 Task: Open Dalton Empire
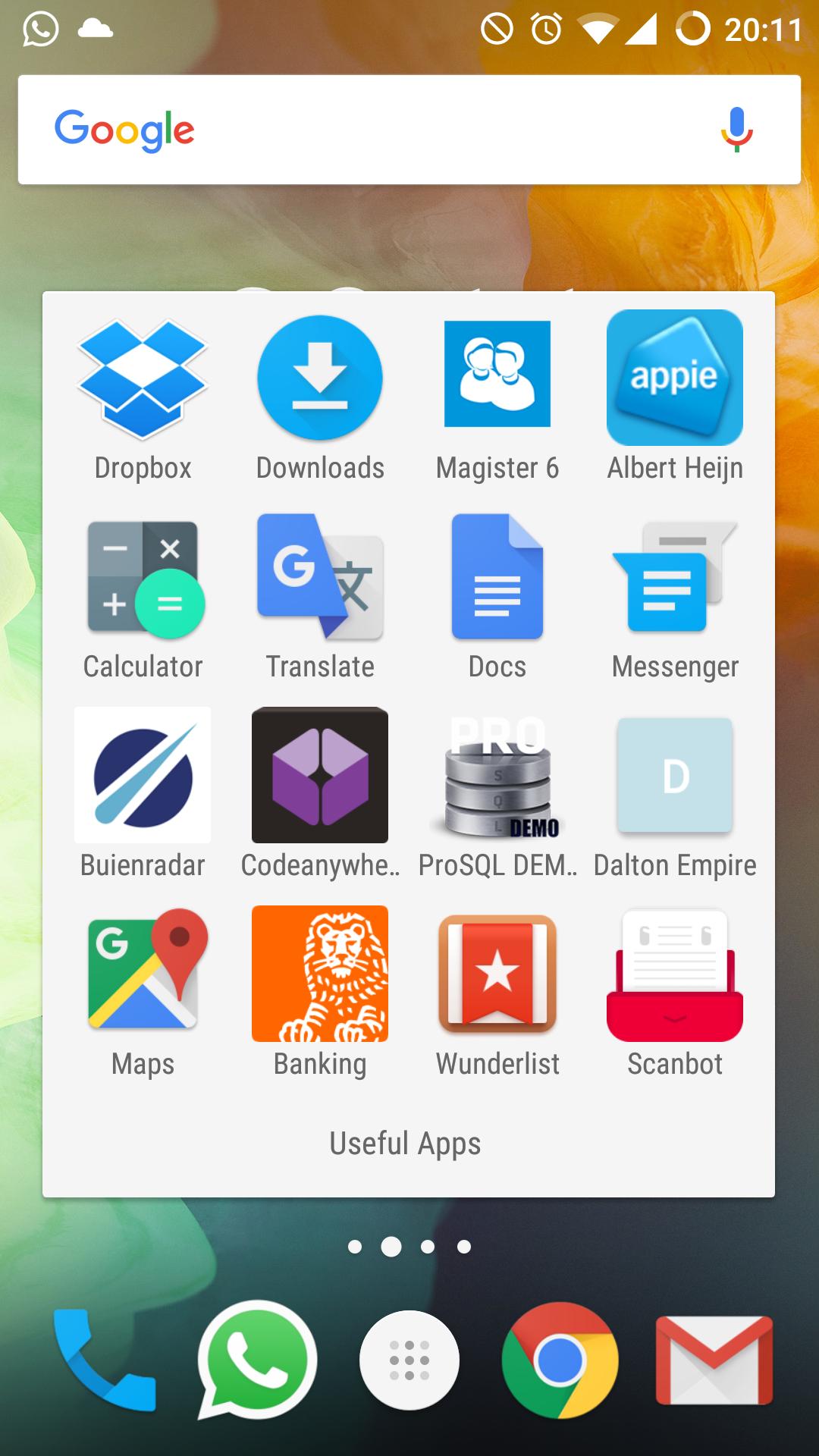click(x=675, y=775)
